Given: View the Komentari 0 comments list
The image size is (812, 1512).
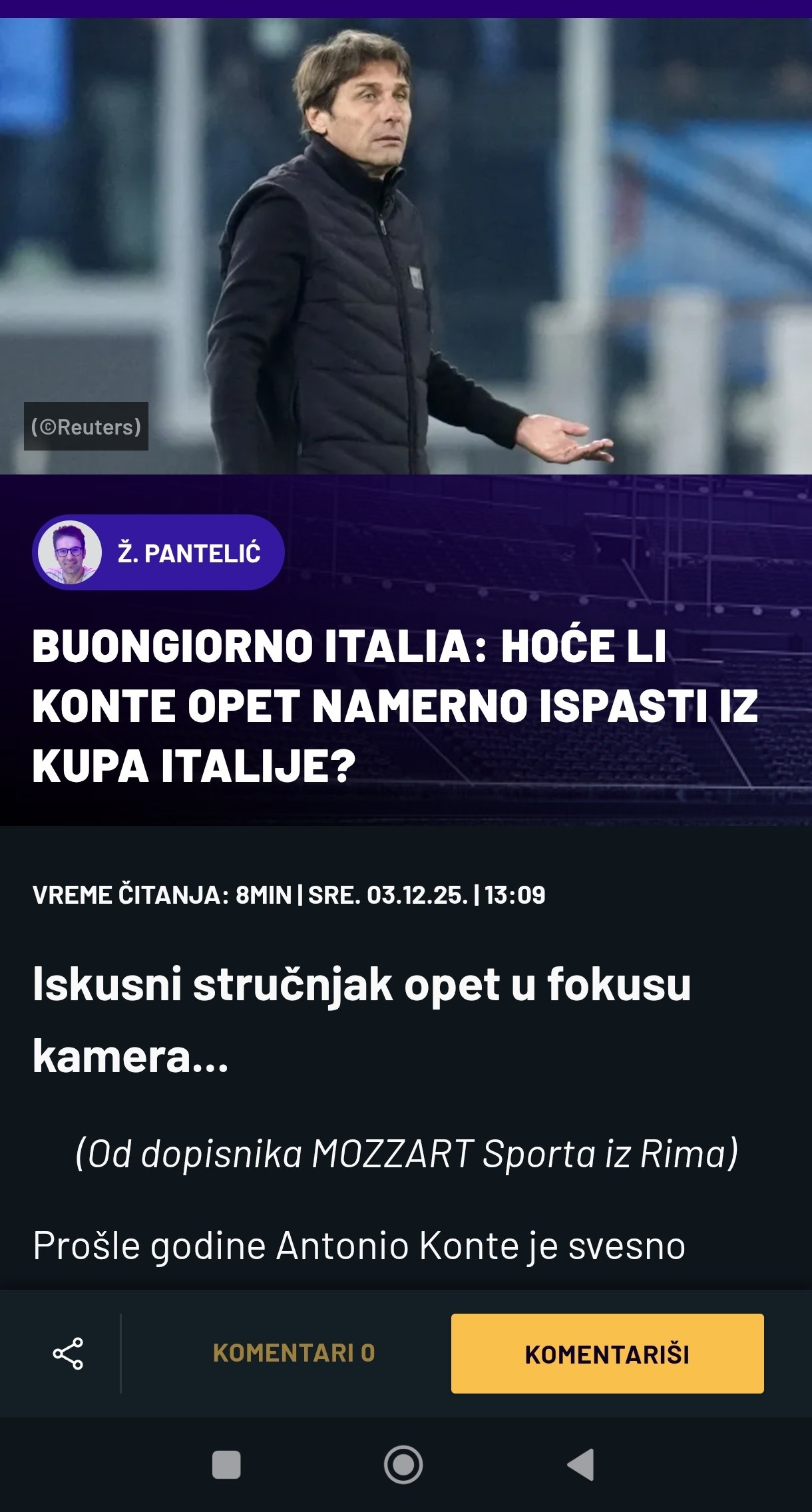Looking at the screenshot, I should (x=294, y=1353).
